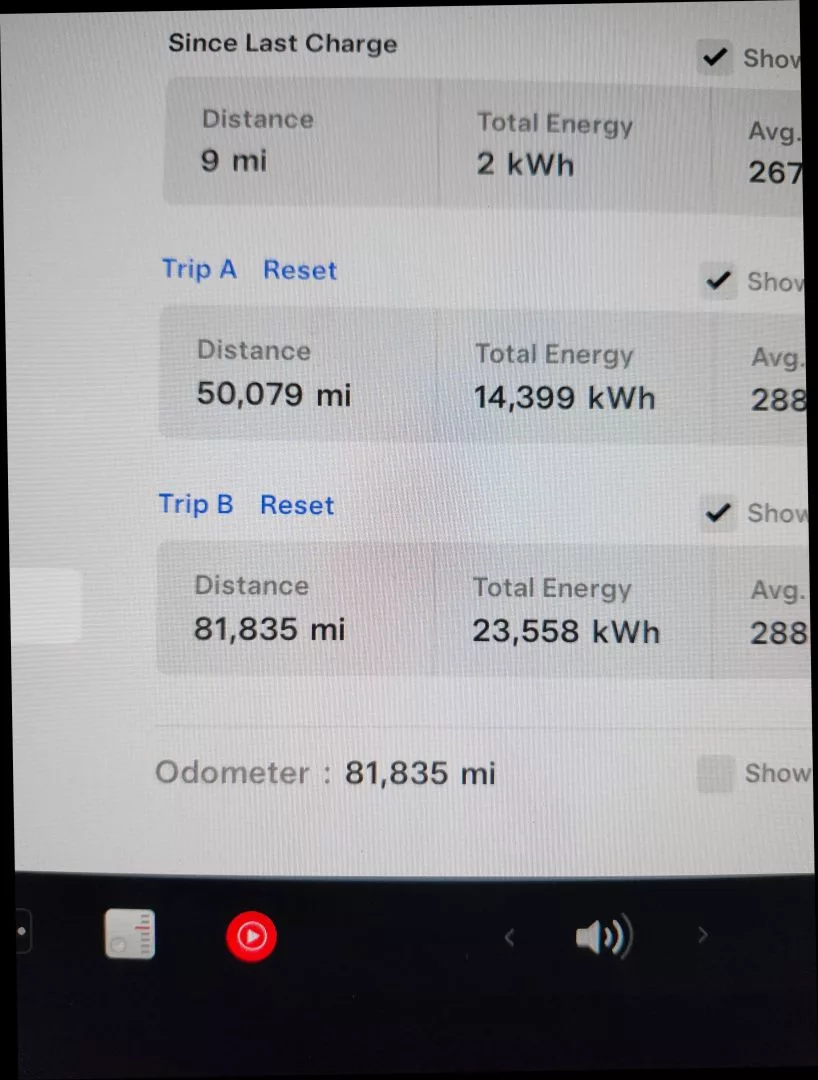This screenshot has width=818, height=1080.
Task: Lower volume with the left chevron
Action: [x=509, y=937]
